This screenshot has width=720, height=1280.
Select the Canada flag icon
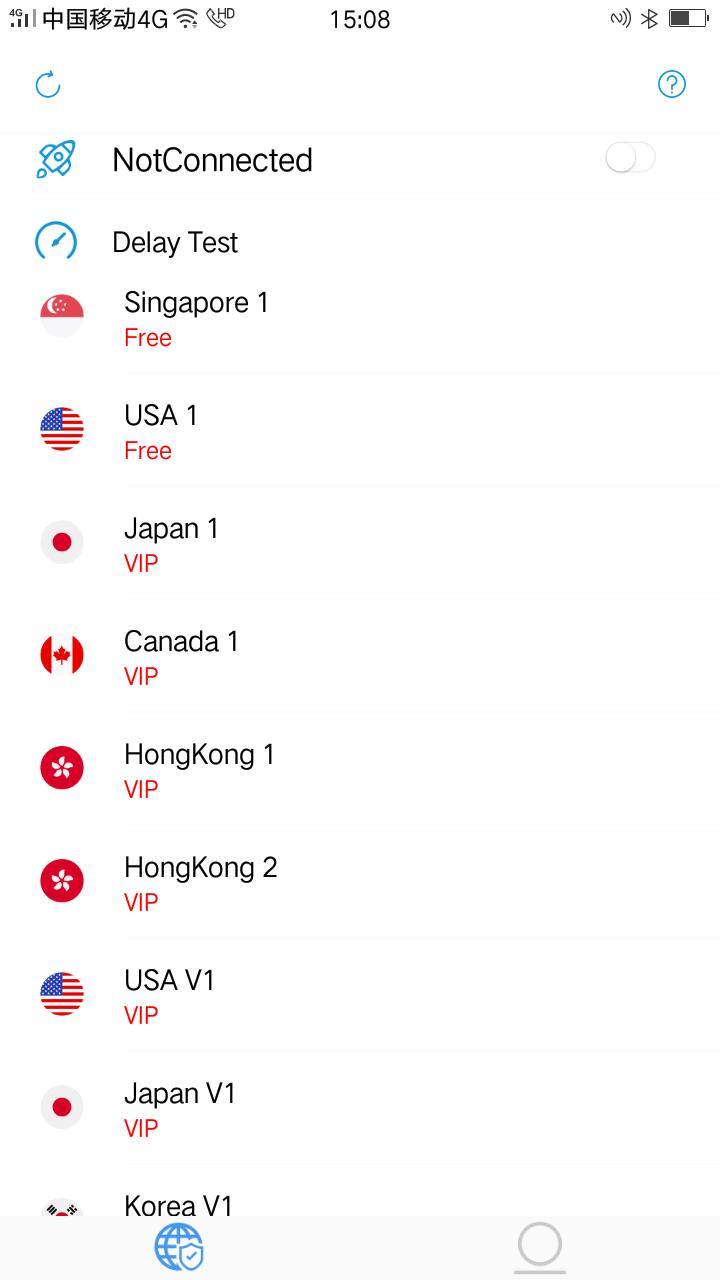point(62,654)
